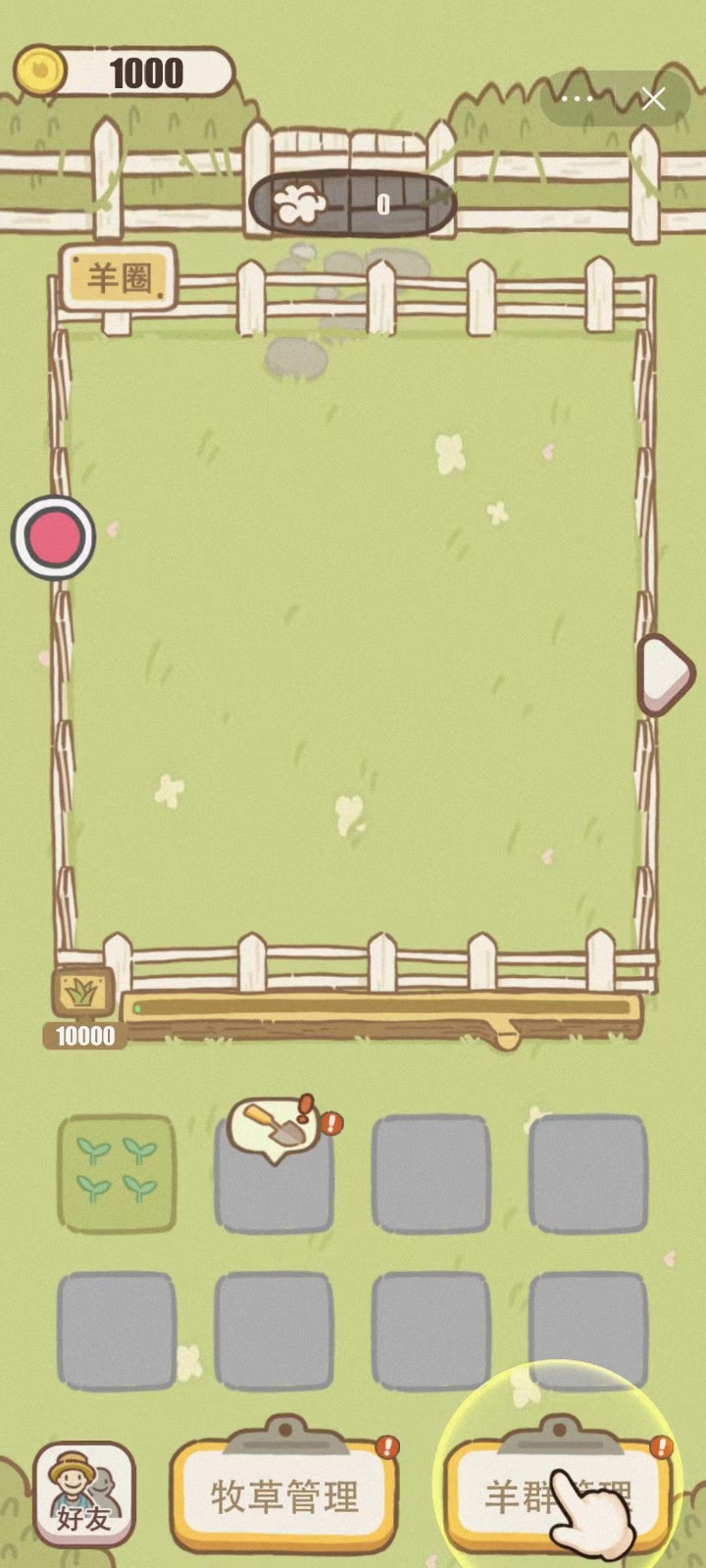Screen dimensions: 706x1568
Task: Tap the grass feed icon
Action: [x=82, y=994]
